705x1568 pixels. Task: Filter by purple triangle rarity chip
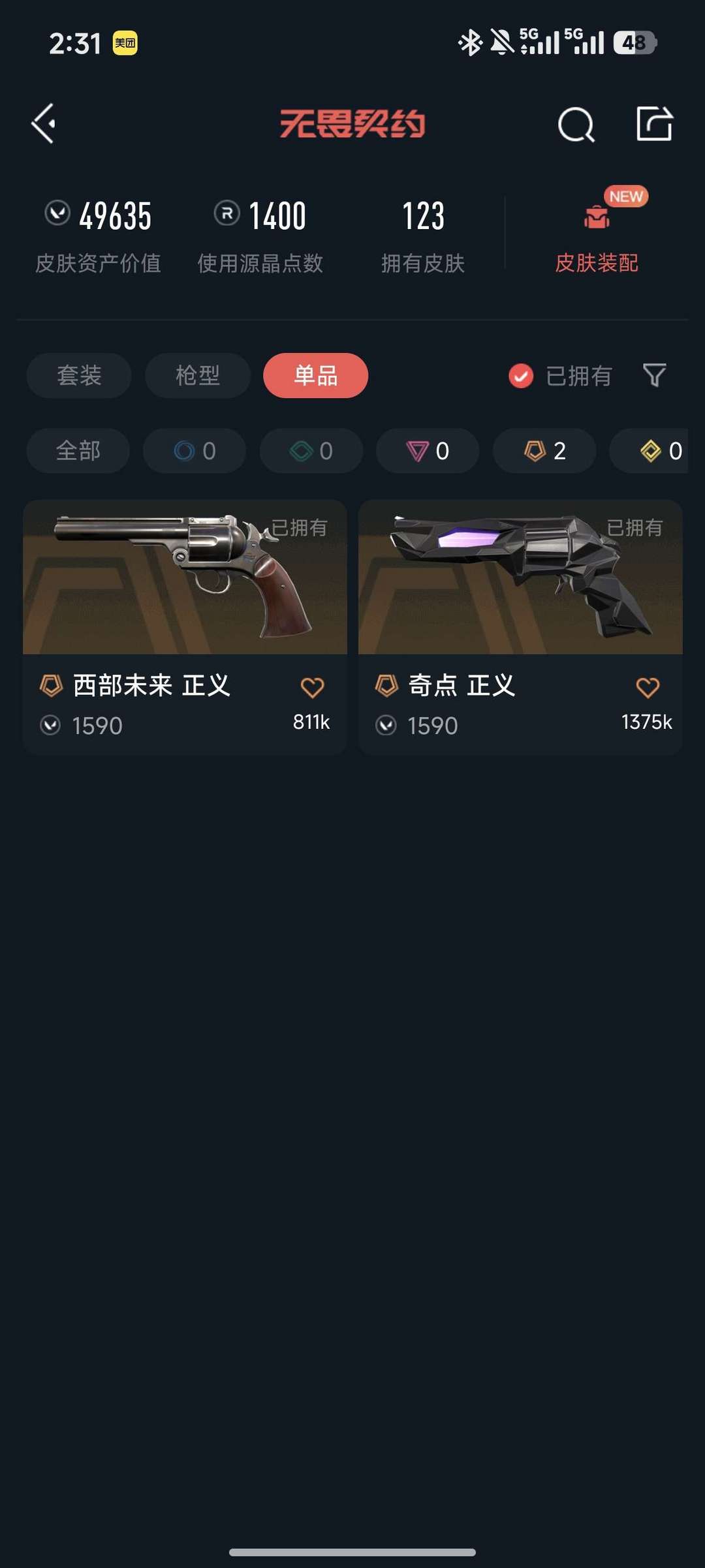(x=428, y=451)
